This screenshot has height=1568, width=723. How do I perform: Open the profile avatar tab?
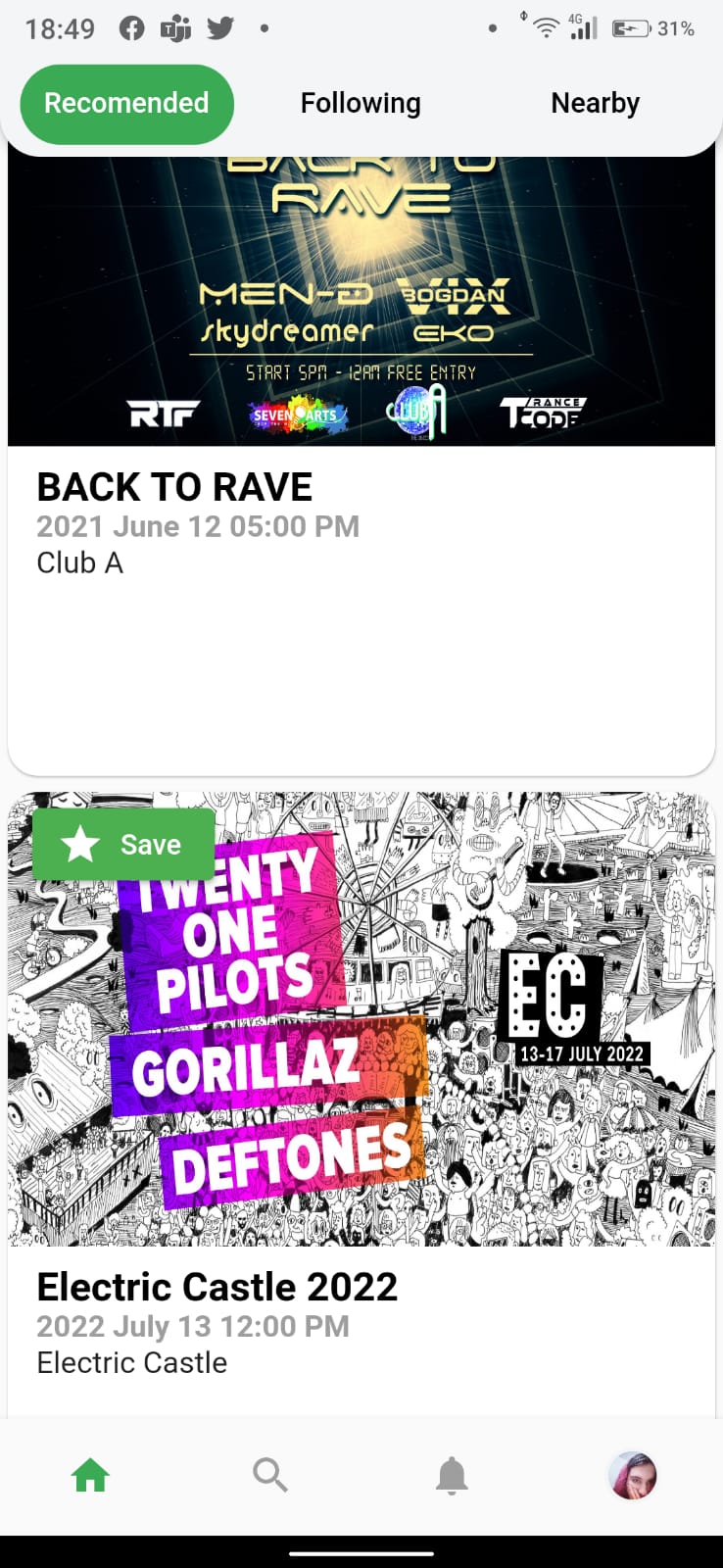(x=633, y=1476)
